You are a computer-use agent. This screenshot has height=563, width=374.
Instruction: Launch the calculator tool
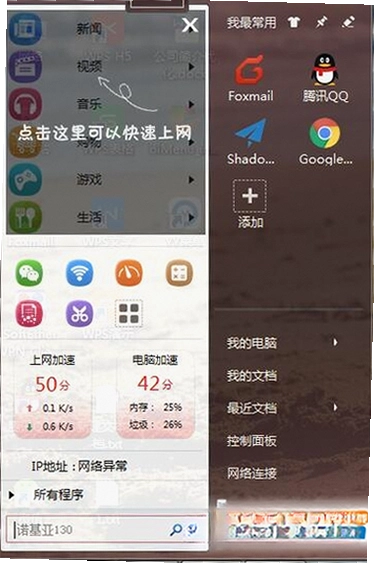179,273
